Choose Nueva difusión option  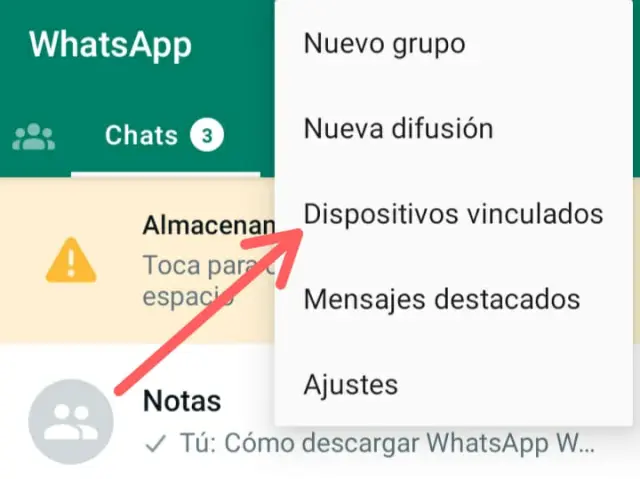point(398,129)
